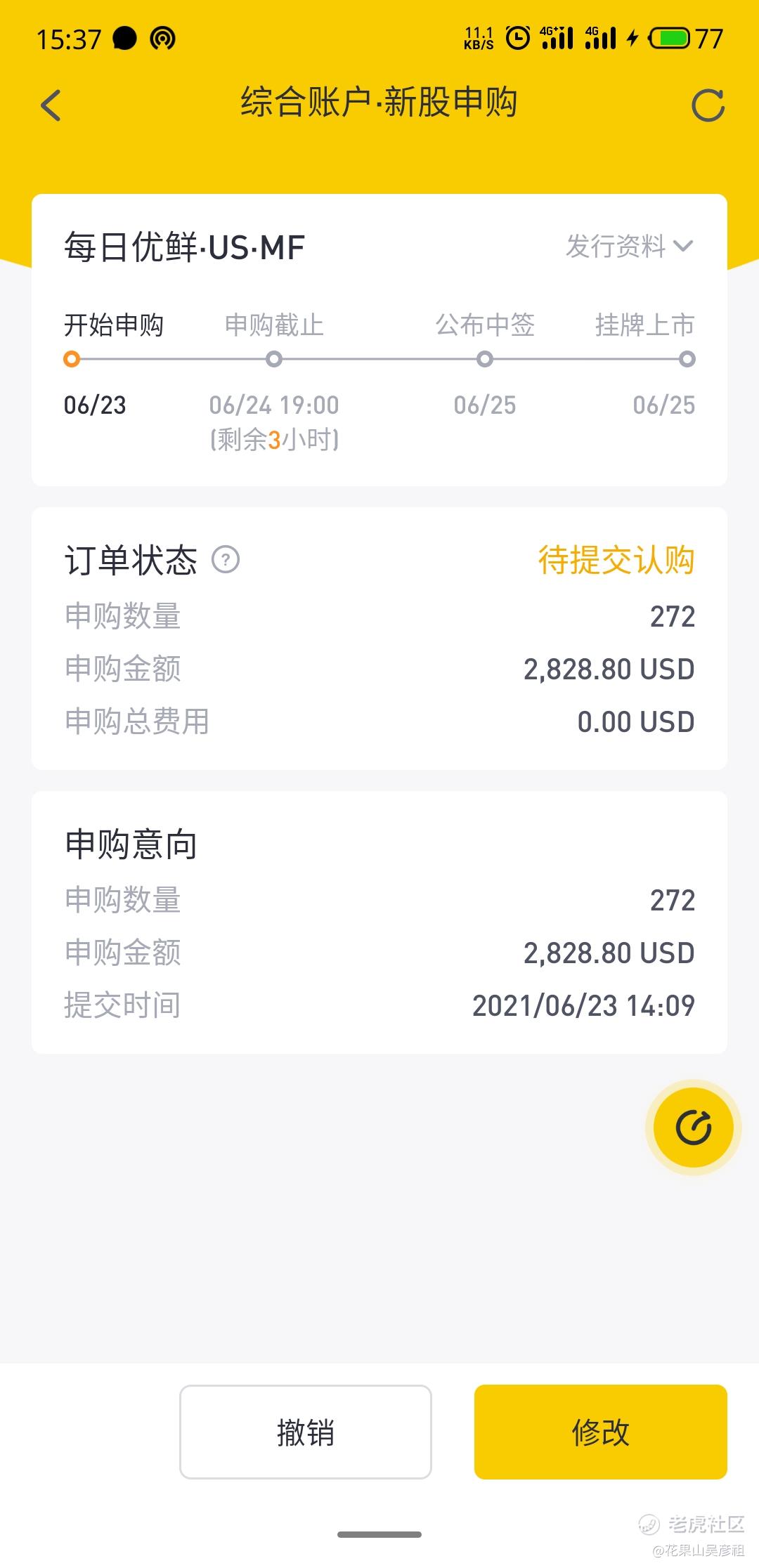This screenshot has height=1568, width=759.
Task: Go back using the top arrow
Action: [x=51, y=105]
